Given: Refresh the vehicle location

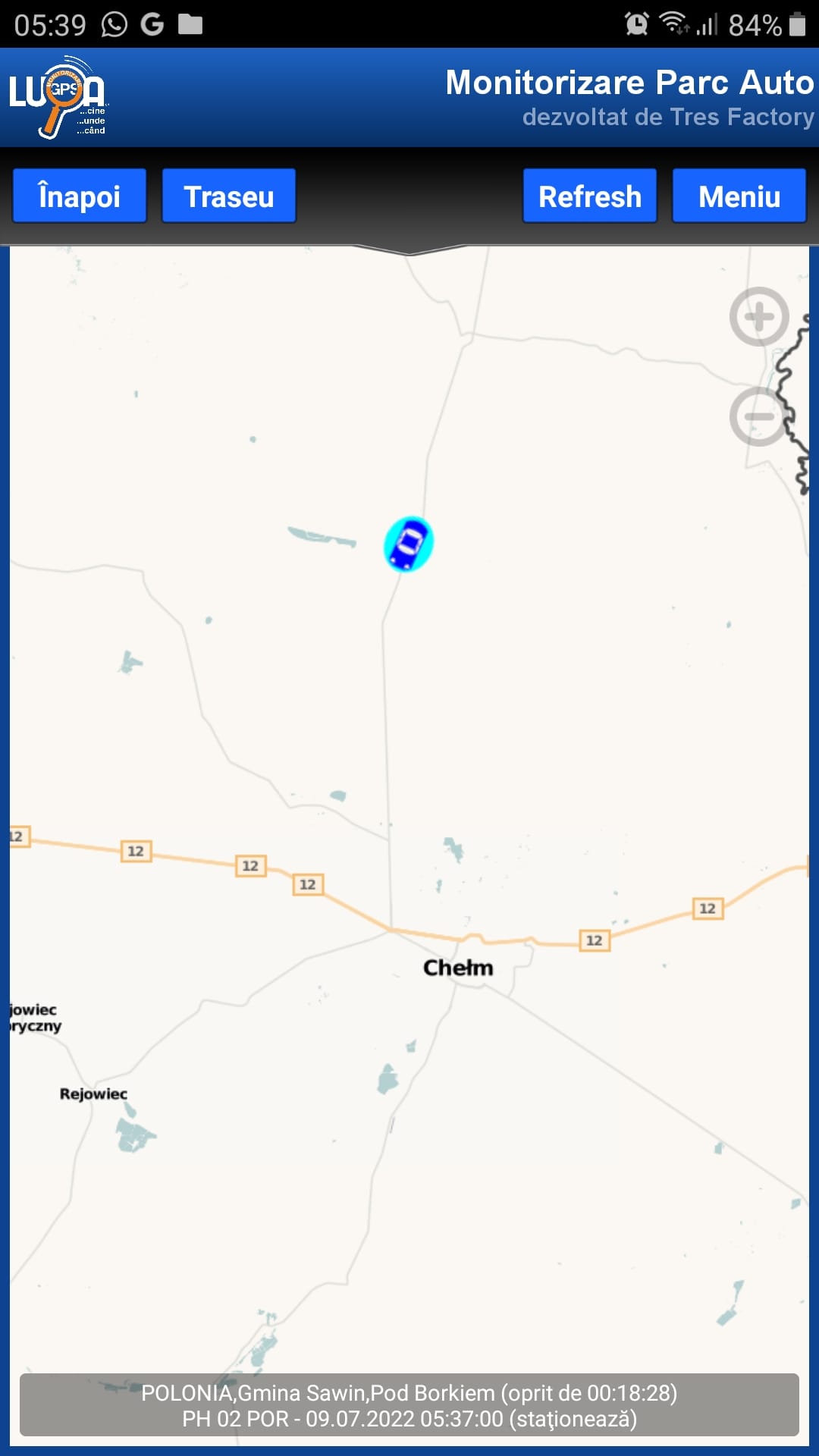Looking at the screenshot, I should tap(589, 196).
